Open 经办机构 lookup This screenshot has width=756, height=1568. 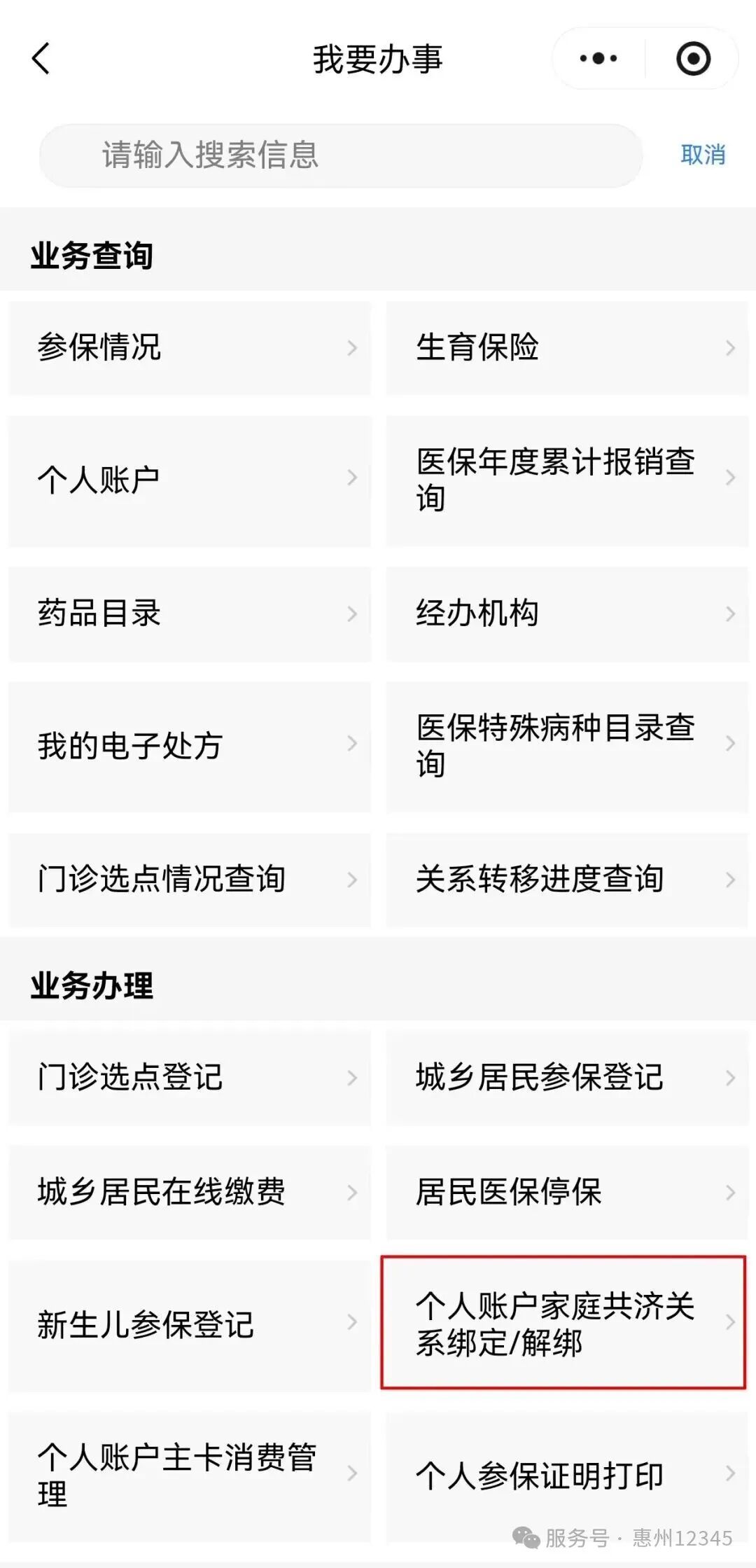click(567, 614)
